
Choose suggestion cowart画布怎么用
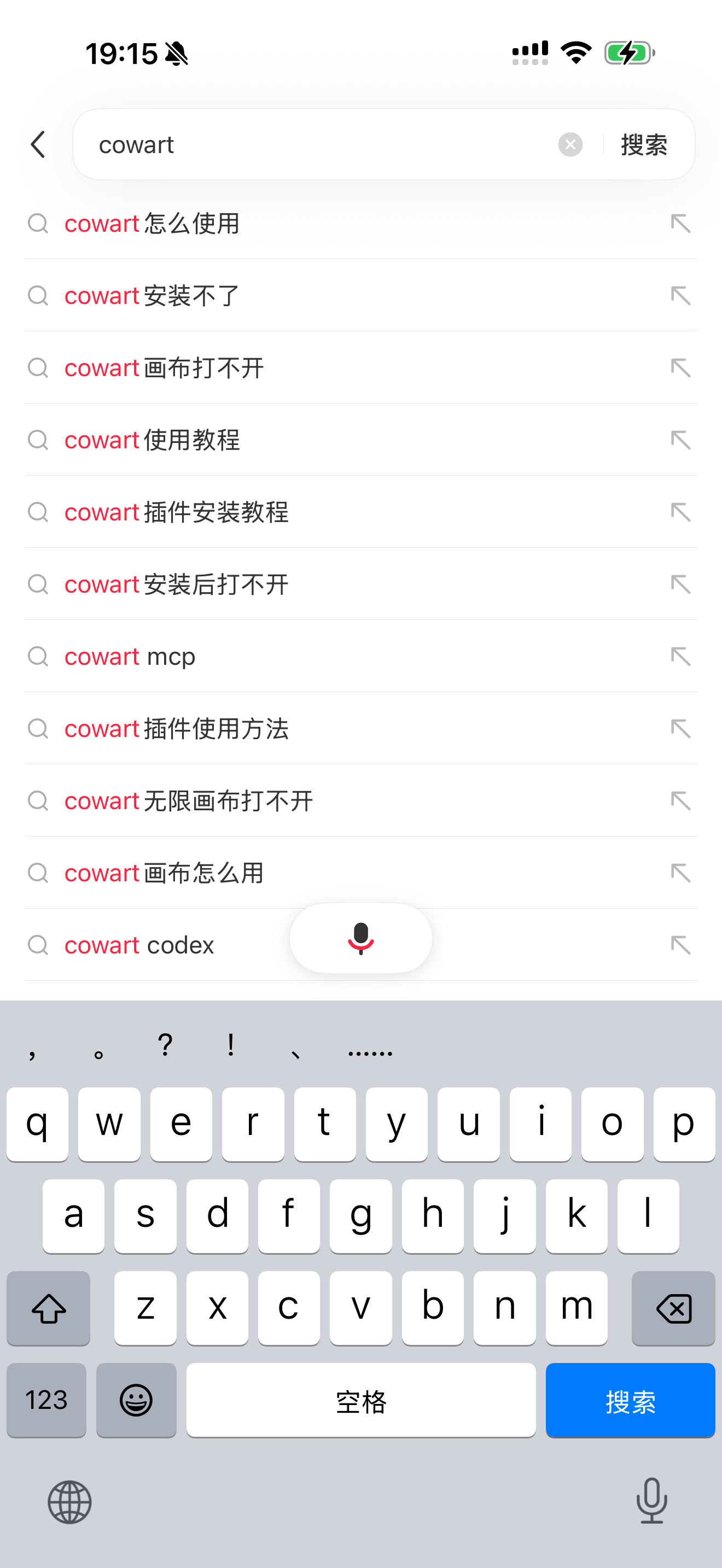click(361, 873)
